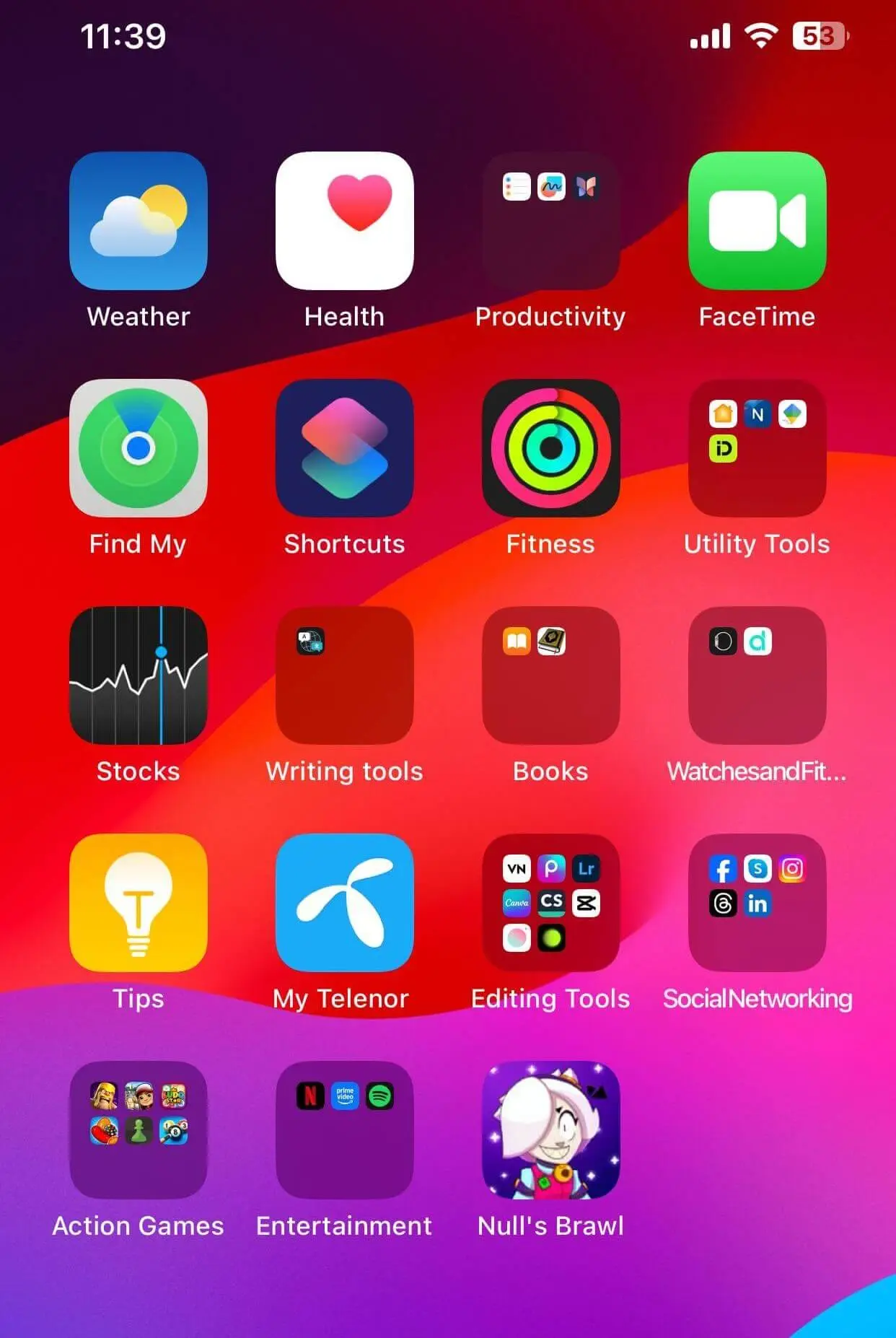Open the My Telenor app

[x=345, y=903]
